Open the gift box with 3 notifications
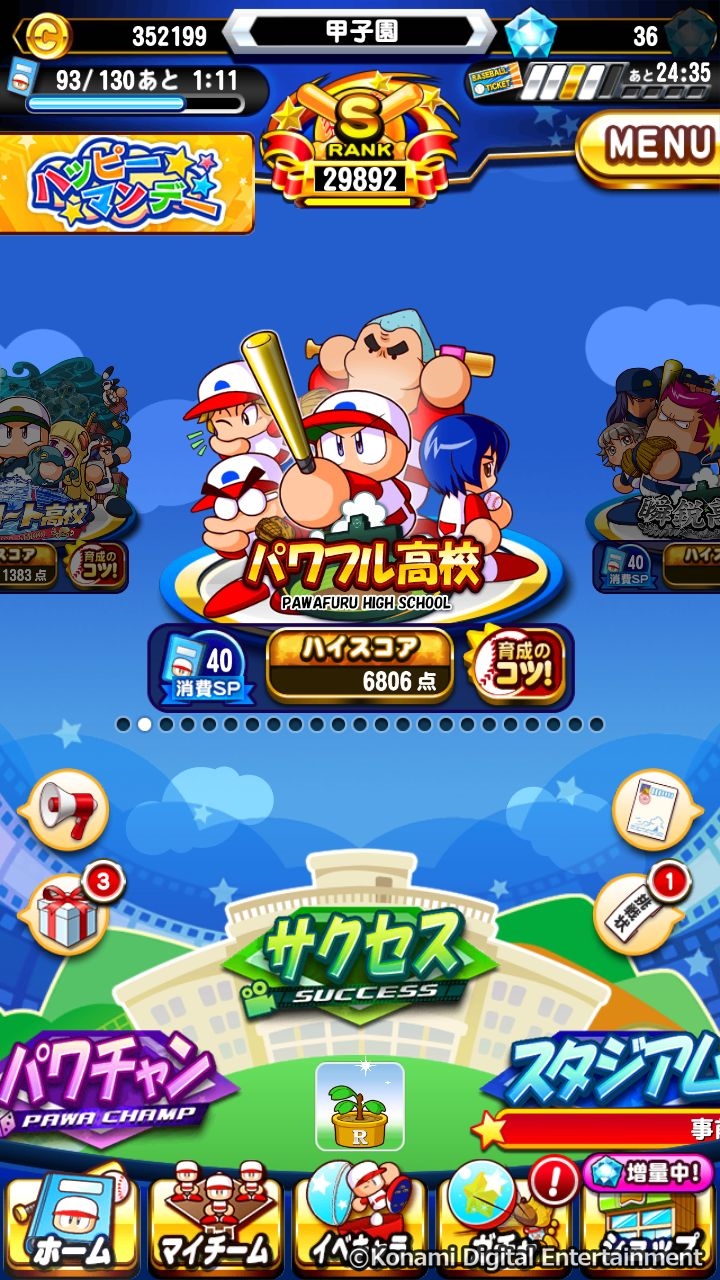720x1280 pixels. click(x=68, y=912)
